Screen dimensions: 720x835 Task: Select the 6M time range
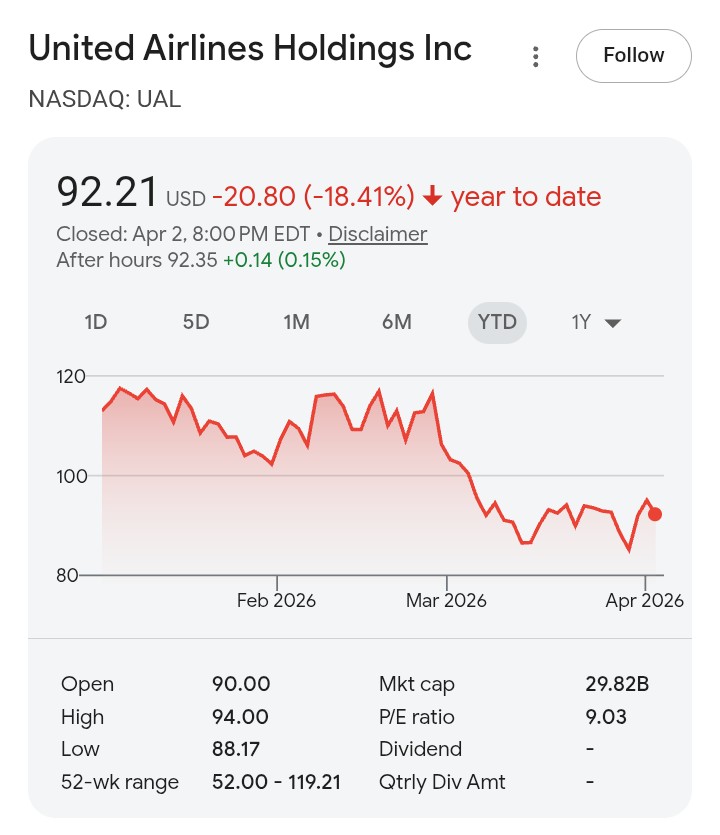[396, 322]
